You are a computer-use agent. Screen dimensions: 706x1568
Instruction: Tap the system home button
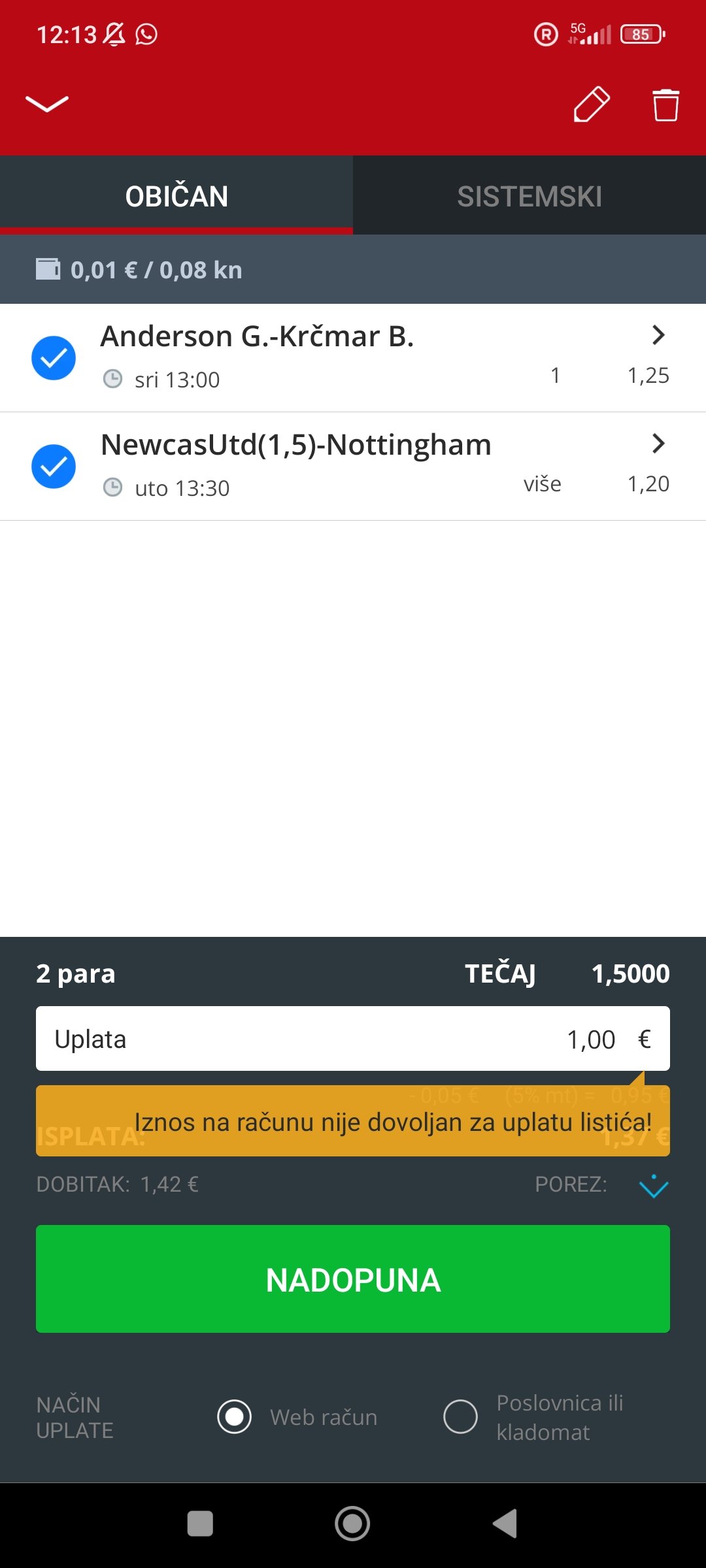point(352,1524)
